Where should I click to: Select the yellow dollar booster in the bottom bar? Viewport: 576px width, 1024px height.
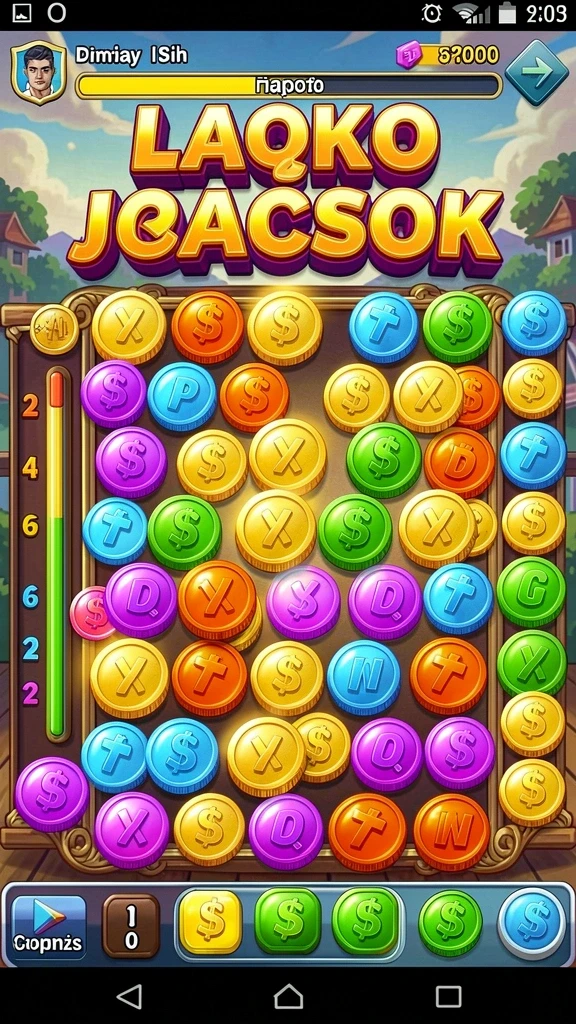(x=210, y=923)
